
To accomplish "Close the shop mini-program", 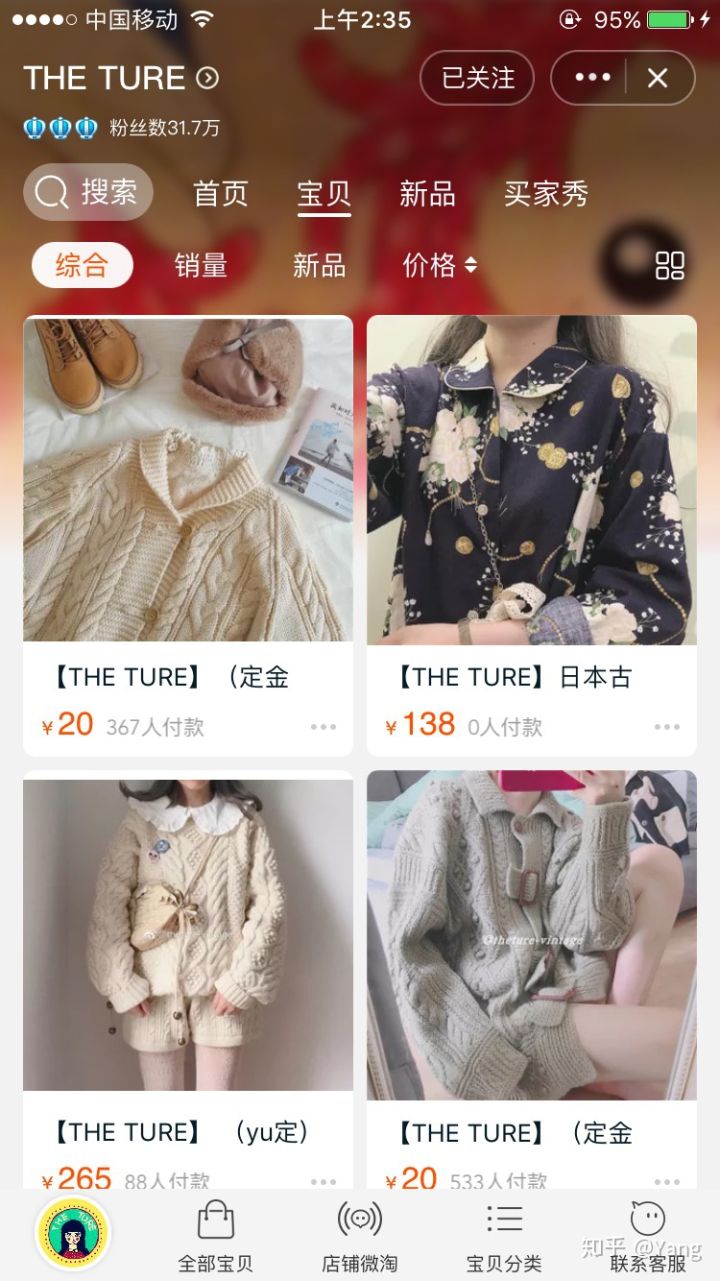I will point(657,78).
